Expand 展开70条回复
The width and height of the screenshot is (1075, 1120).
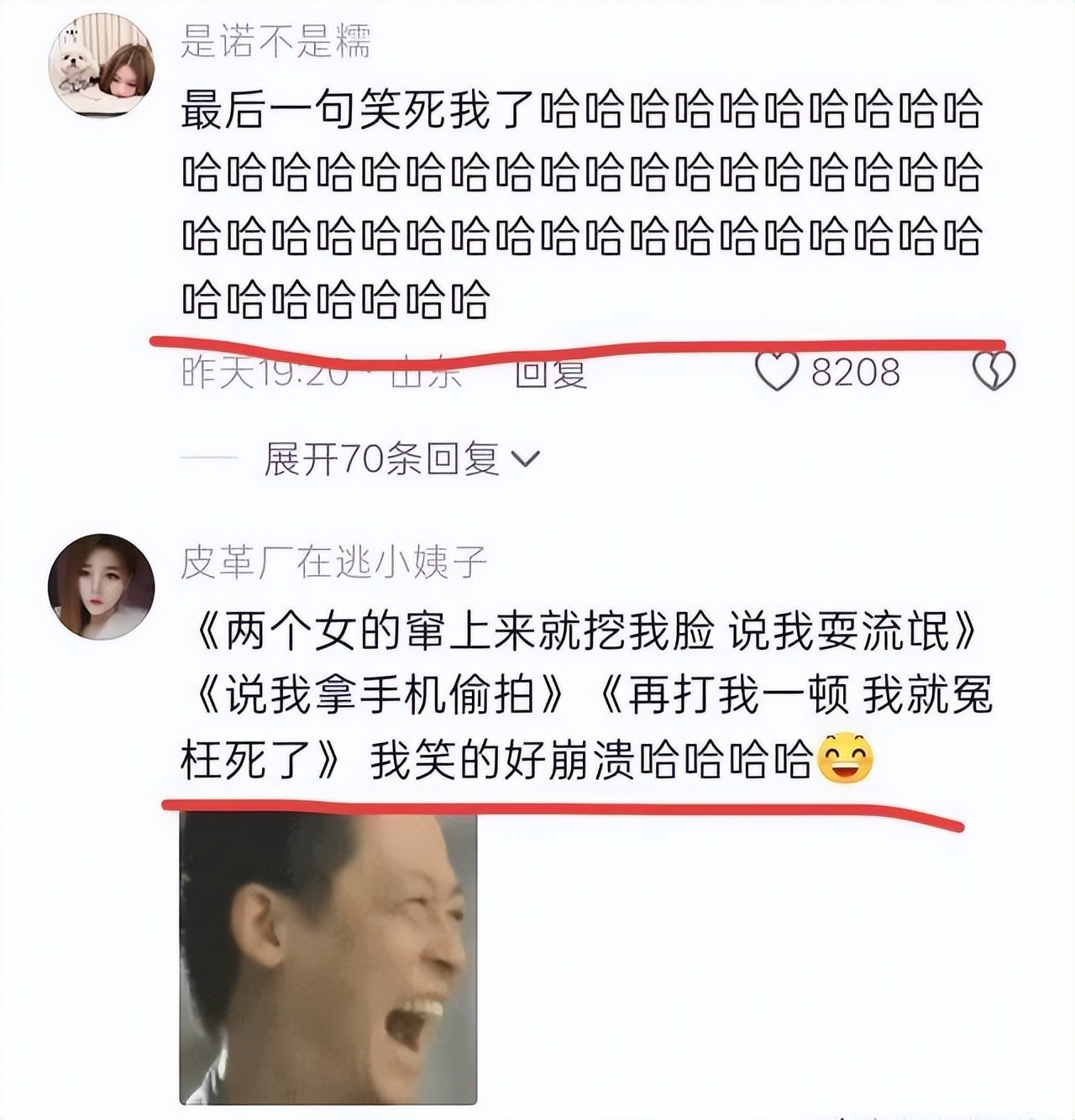401,459
